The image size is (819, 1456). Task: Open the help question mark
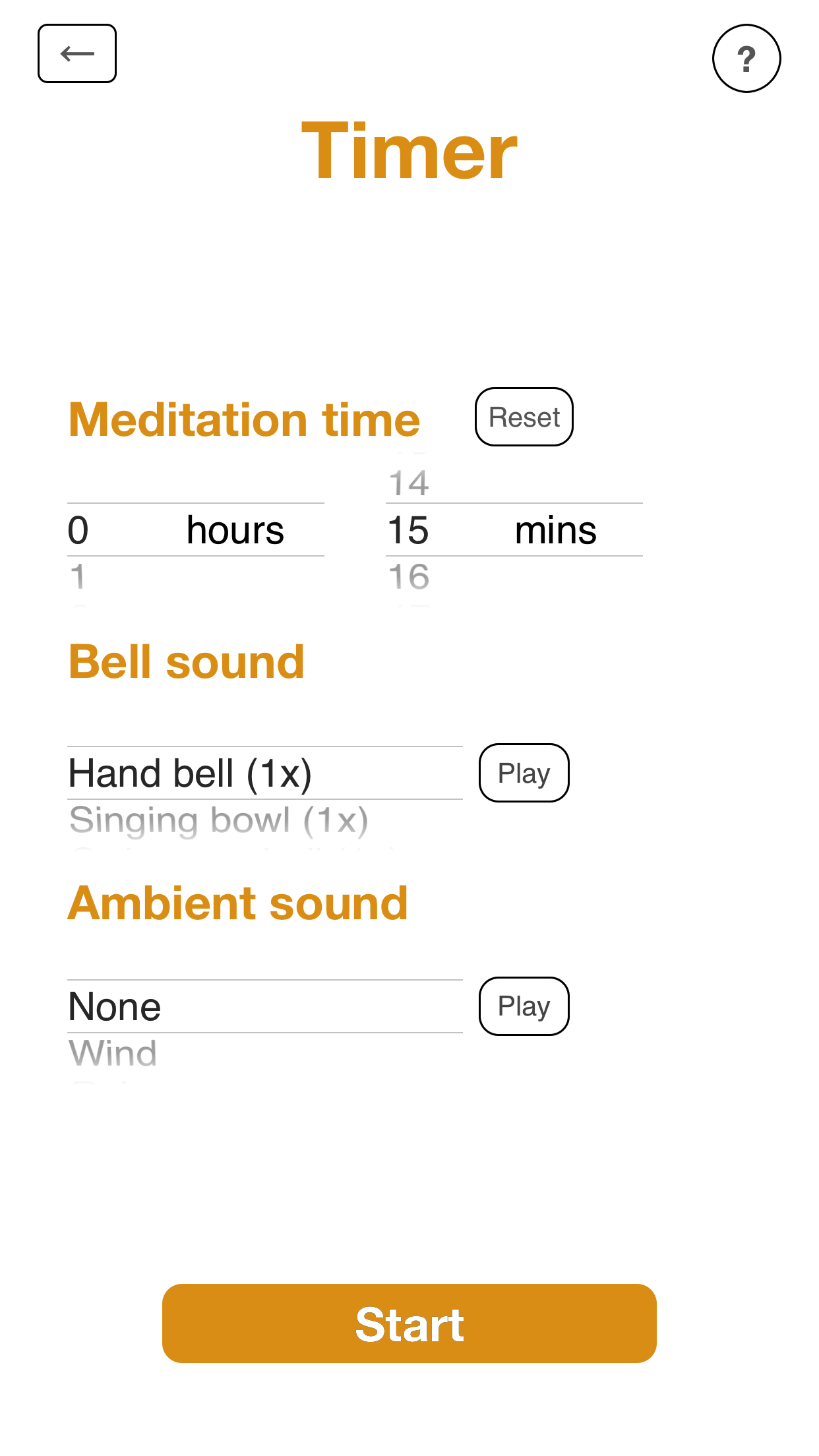[746, 59]
